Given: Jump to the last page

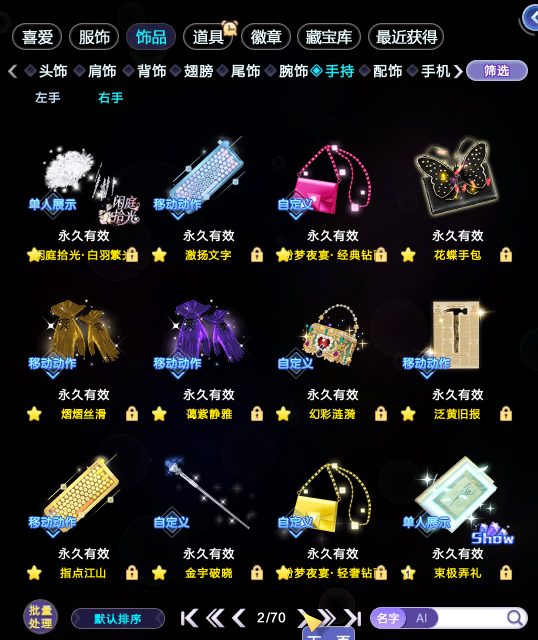Looking at the screenshot, I should [x=353, y=618].
